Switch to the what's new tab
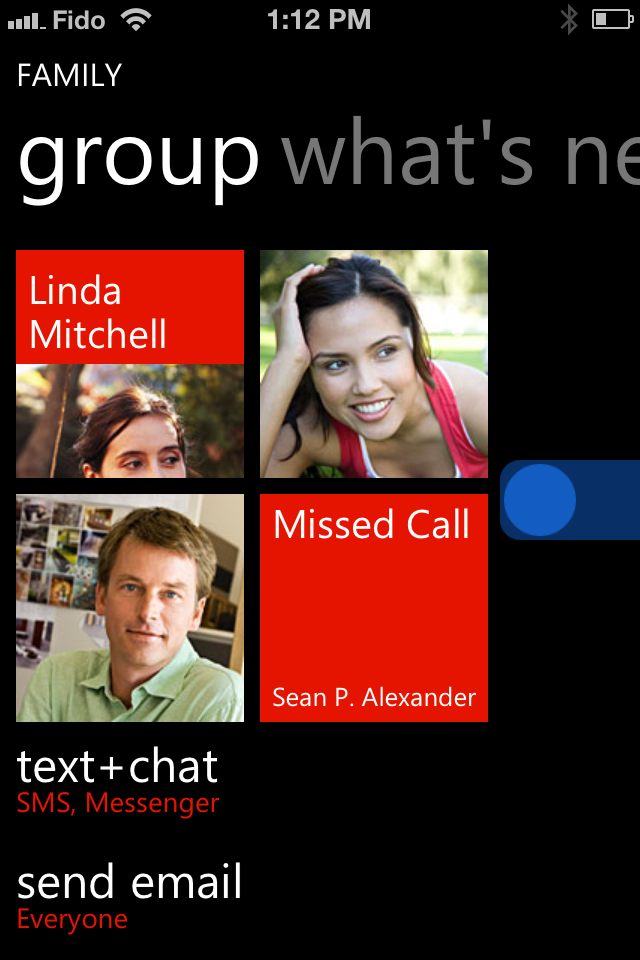Image resolution: width=640 pixels, height=960 pixels. coord(460,155)
